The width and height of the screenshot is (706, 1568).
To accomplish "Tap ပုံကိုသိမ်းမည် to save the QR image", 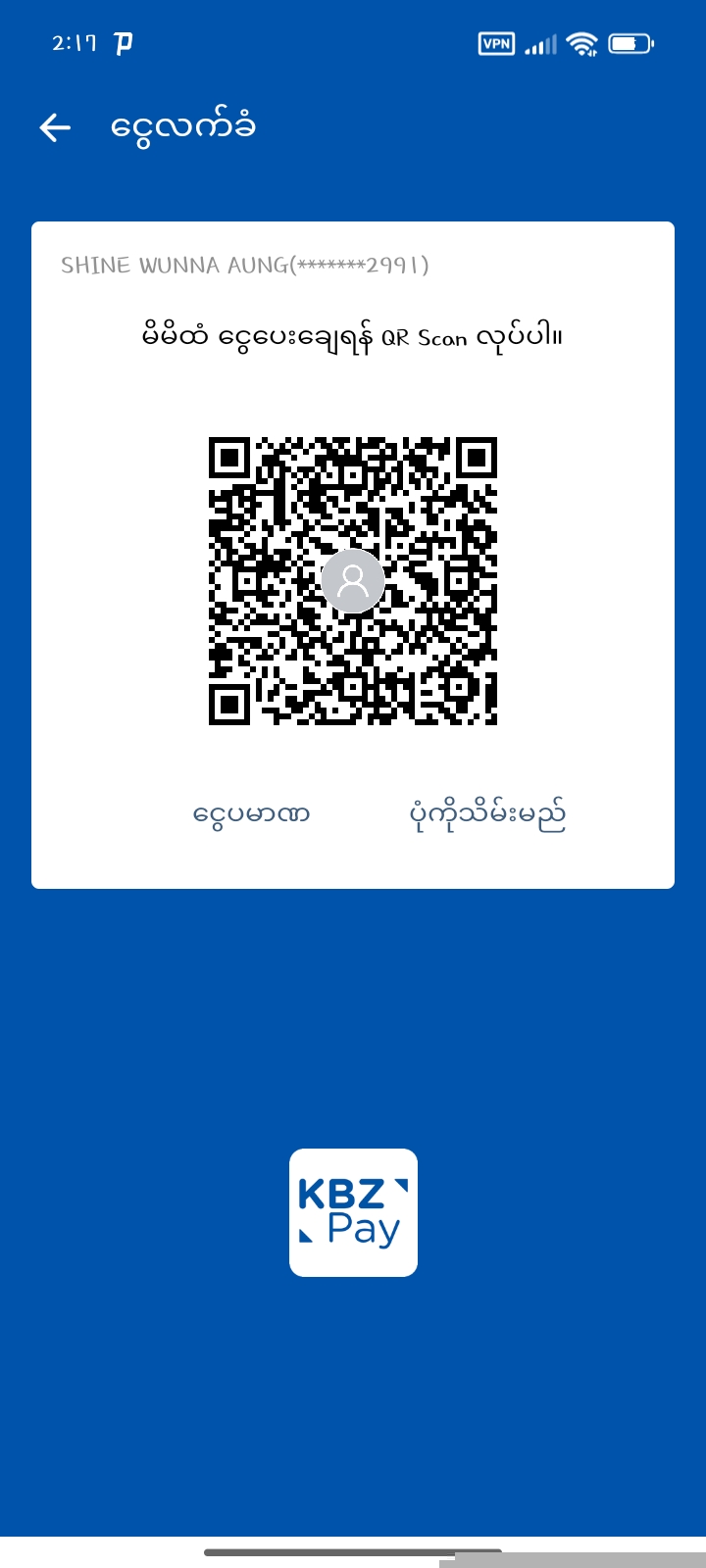I will click(487, 814).
